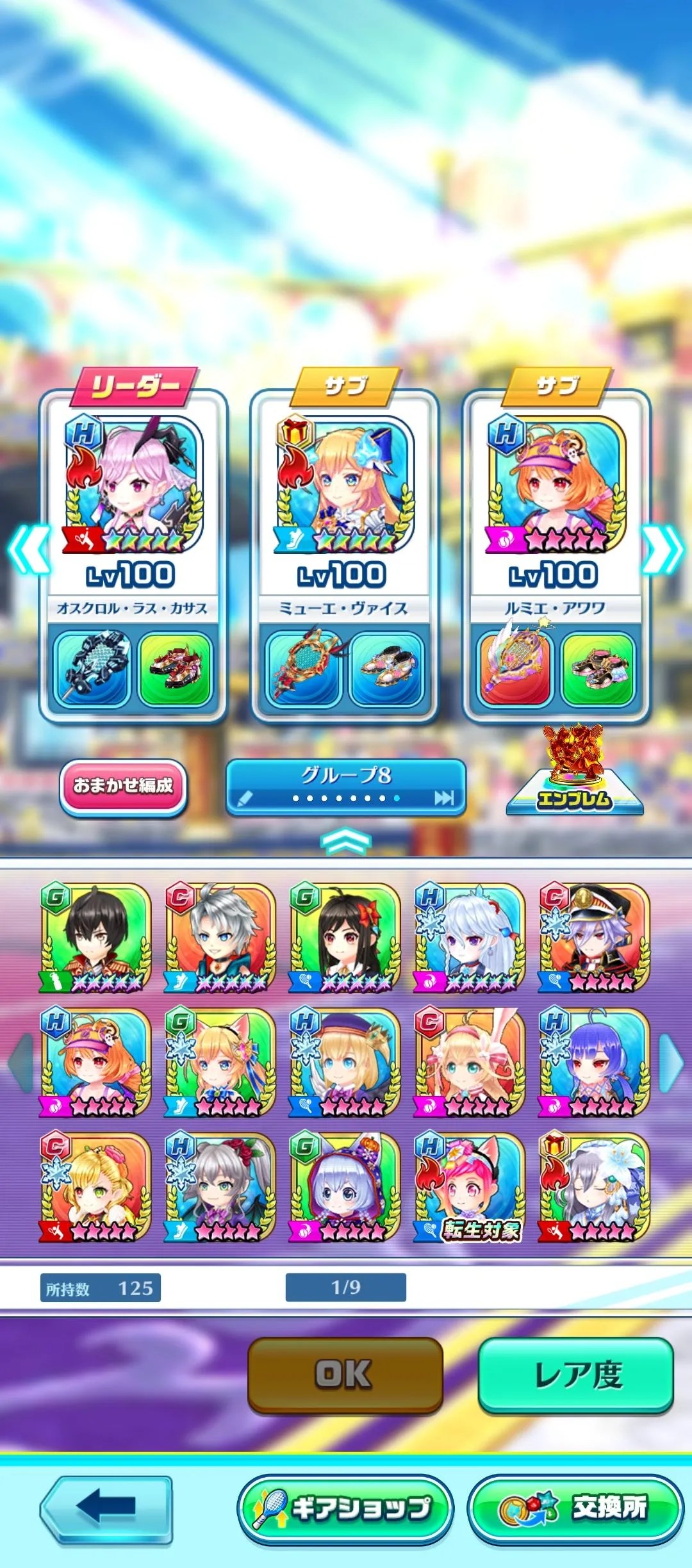Tap the おまかせ編成 auto-formation button

pyautogui.click(x=123, y=787)
